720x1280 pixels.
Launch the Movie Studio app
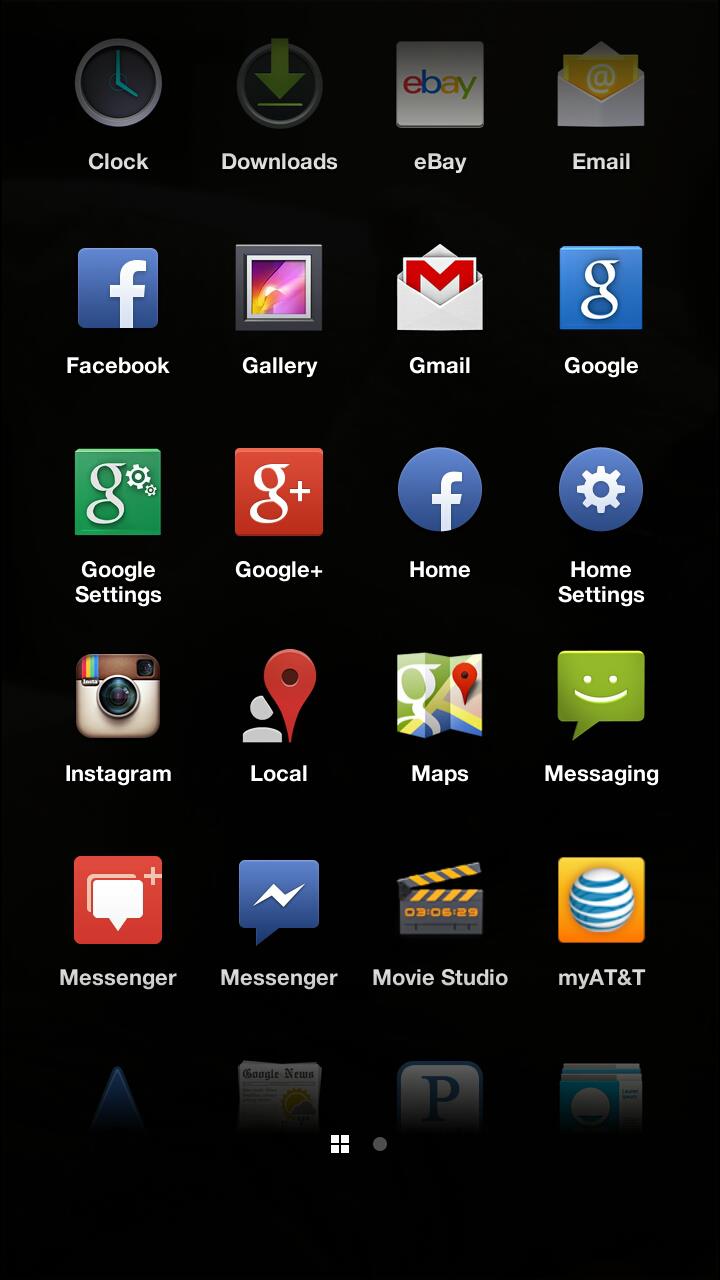tap(440, 900)
